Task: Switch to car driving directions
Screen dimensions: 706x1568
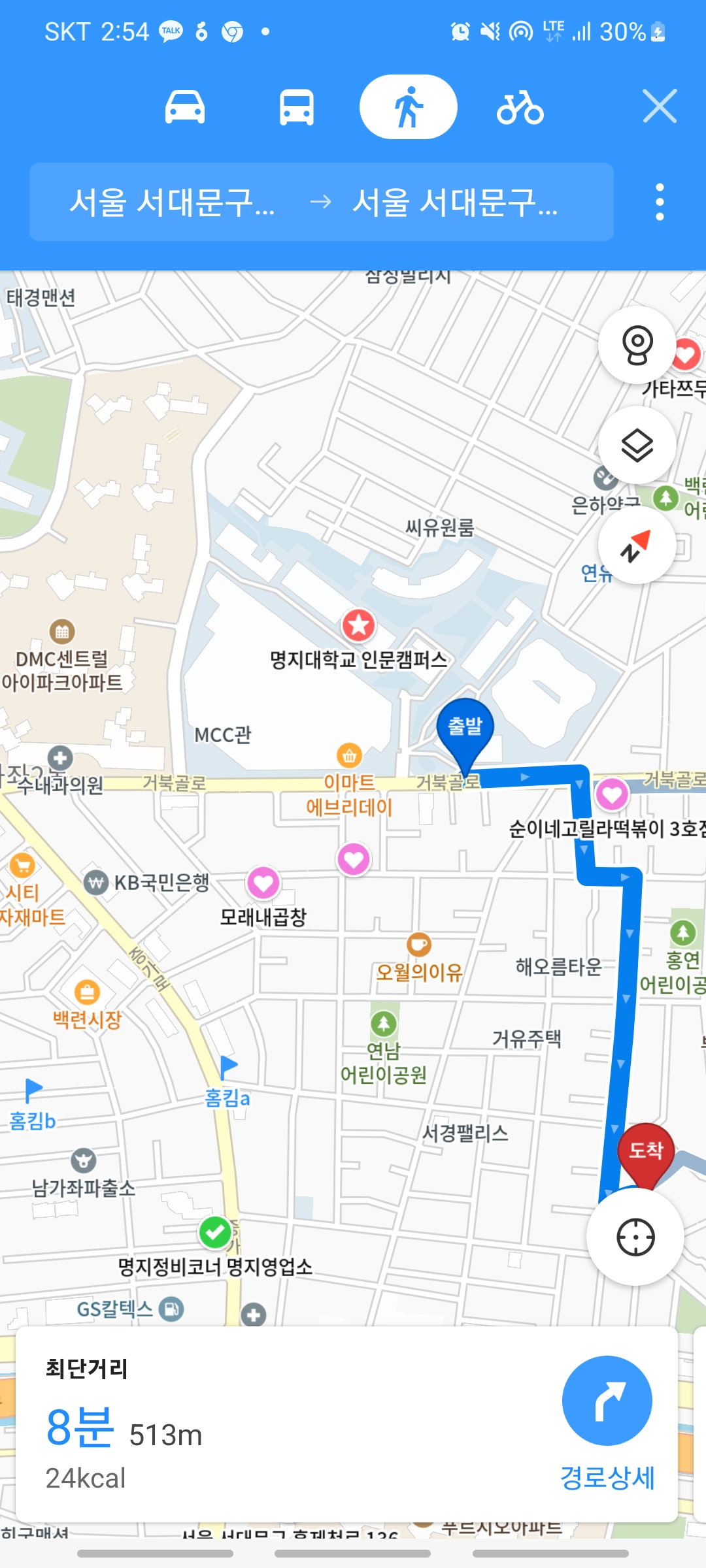Action: pos(185,107)
